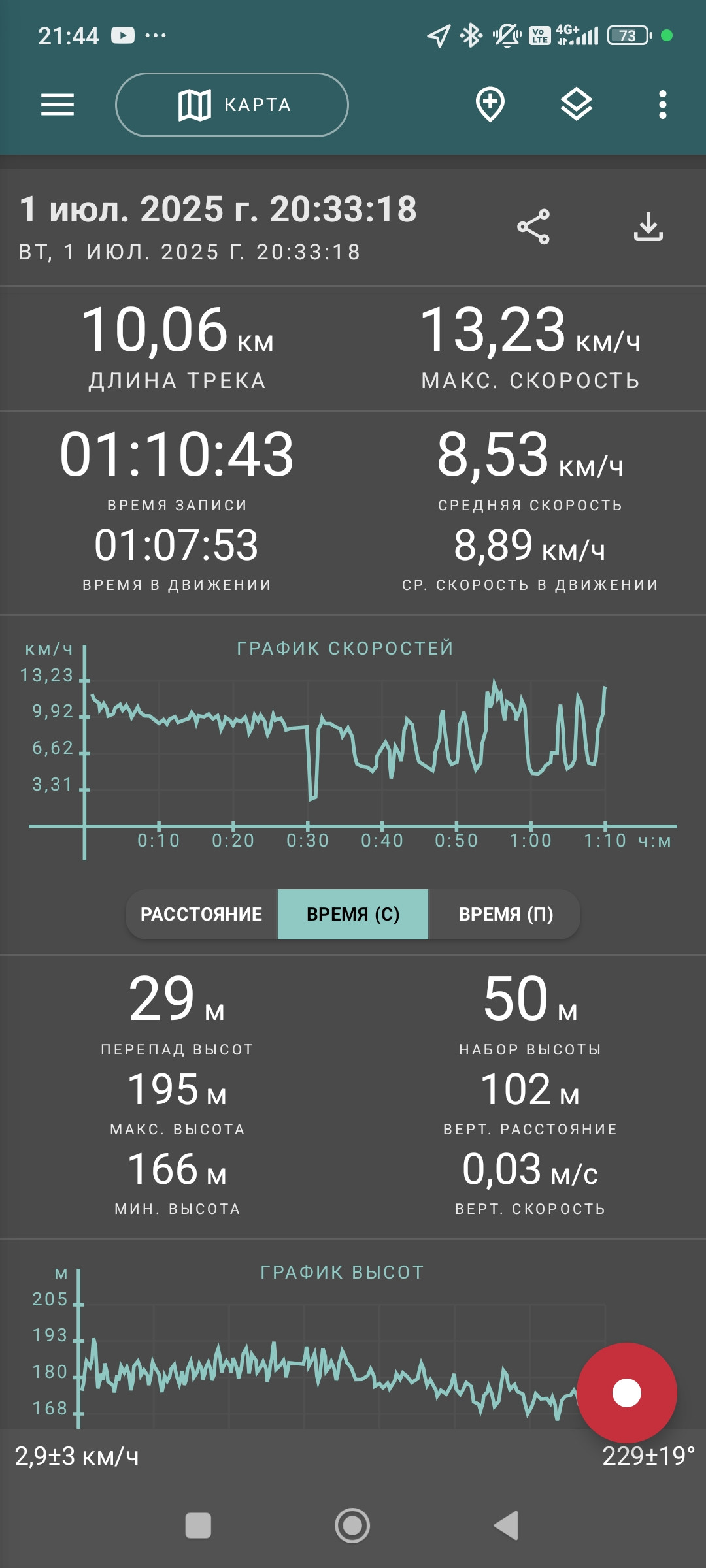Switch chart to Время (П)
Screen dimensions: 706x1568
click(505, 914)
